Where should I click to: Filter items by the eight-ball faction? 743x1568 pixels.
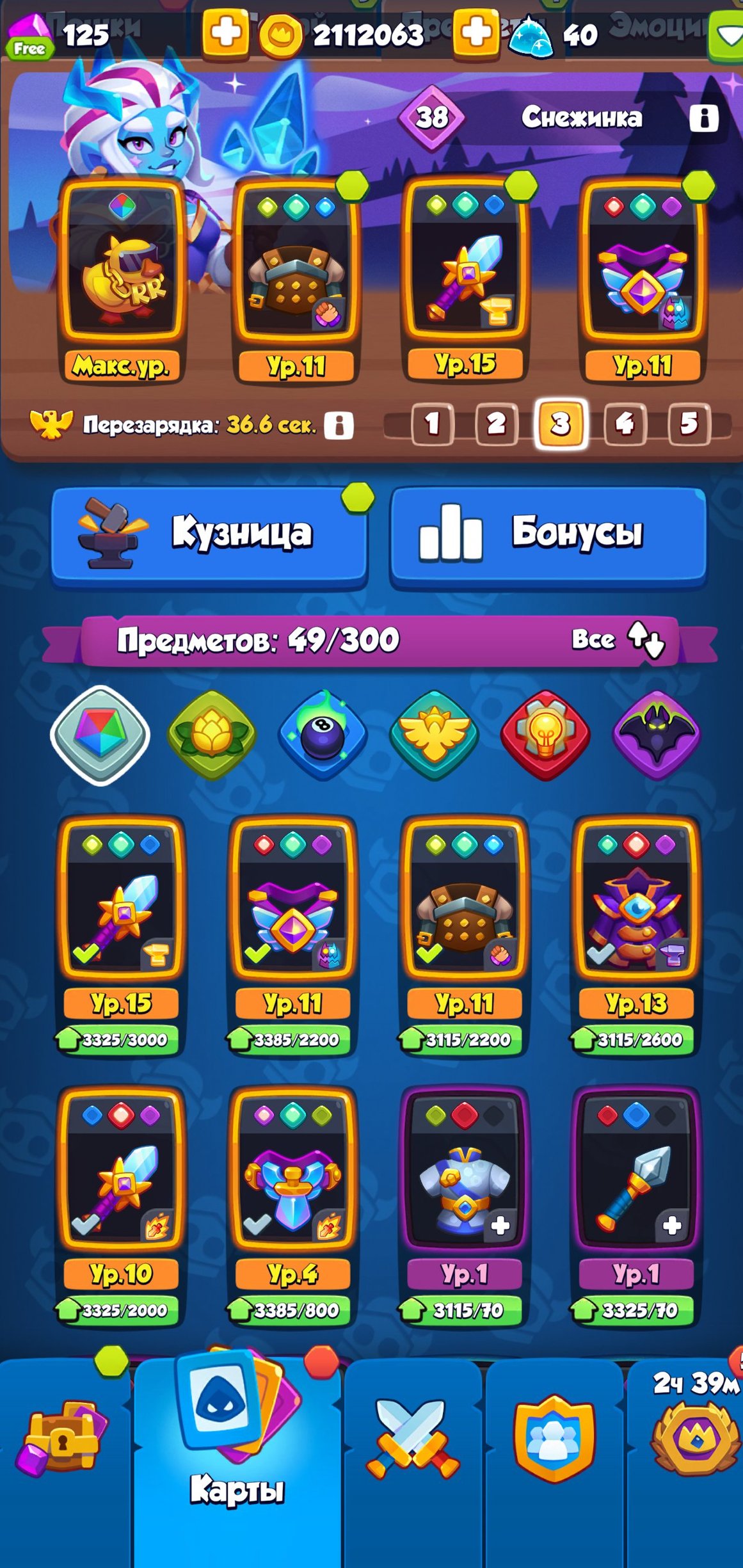point(323,735)
